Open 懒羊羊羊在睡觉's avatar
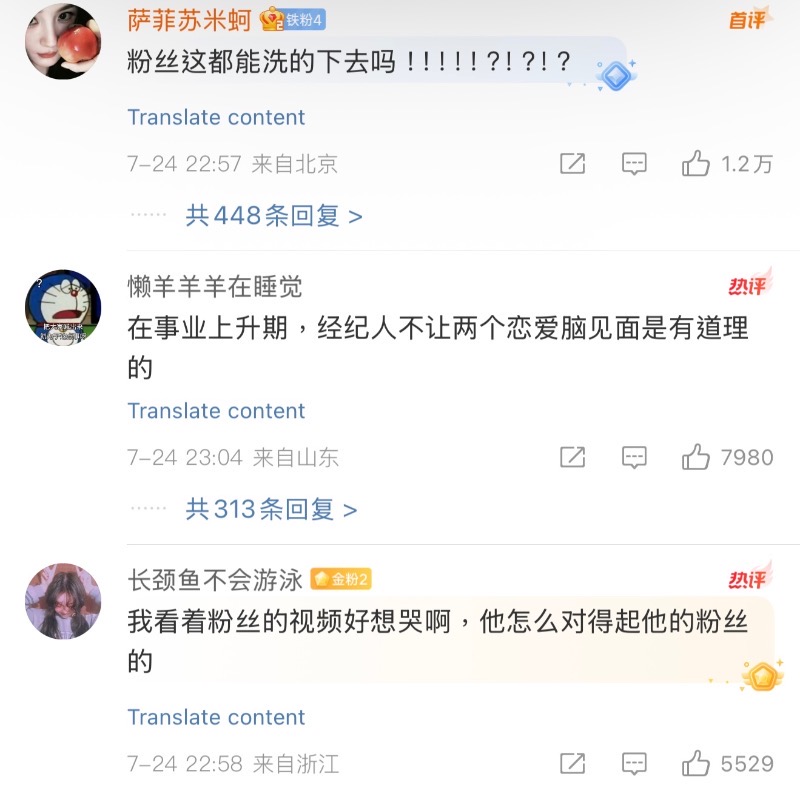Image resolution: width=800 pixels, height=802 pixels. (x=62, y=307)
